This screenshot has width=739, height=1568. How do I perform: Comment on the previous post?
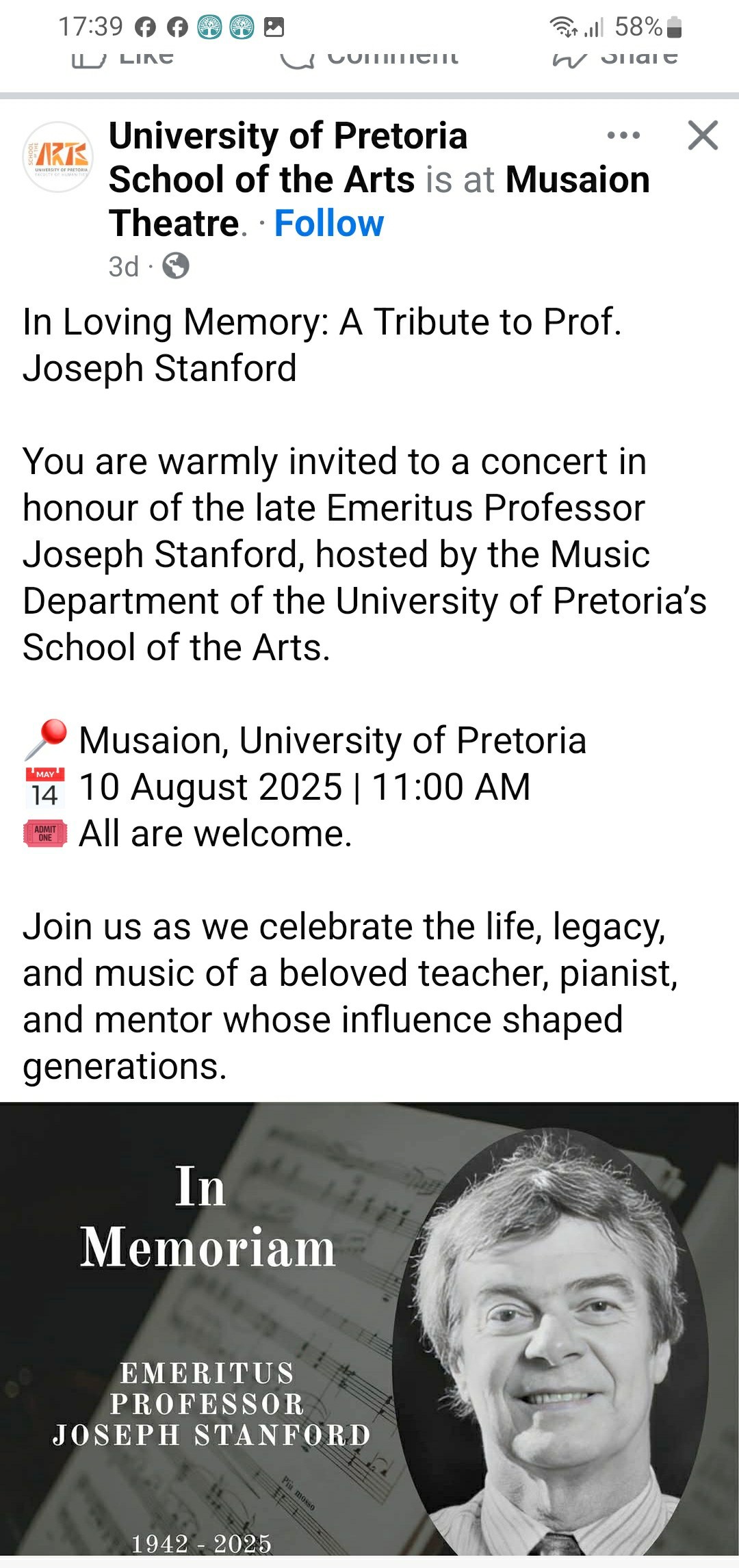coord(369,57)
